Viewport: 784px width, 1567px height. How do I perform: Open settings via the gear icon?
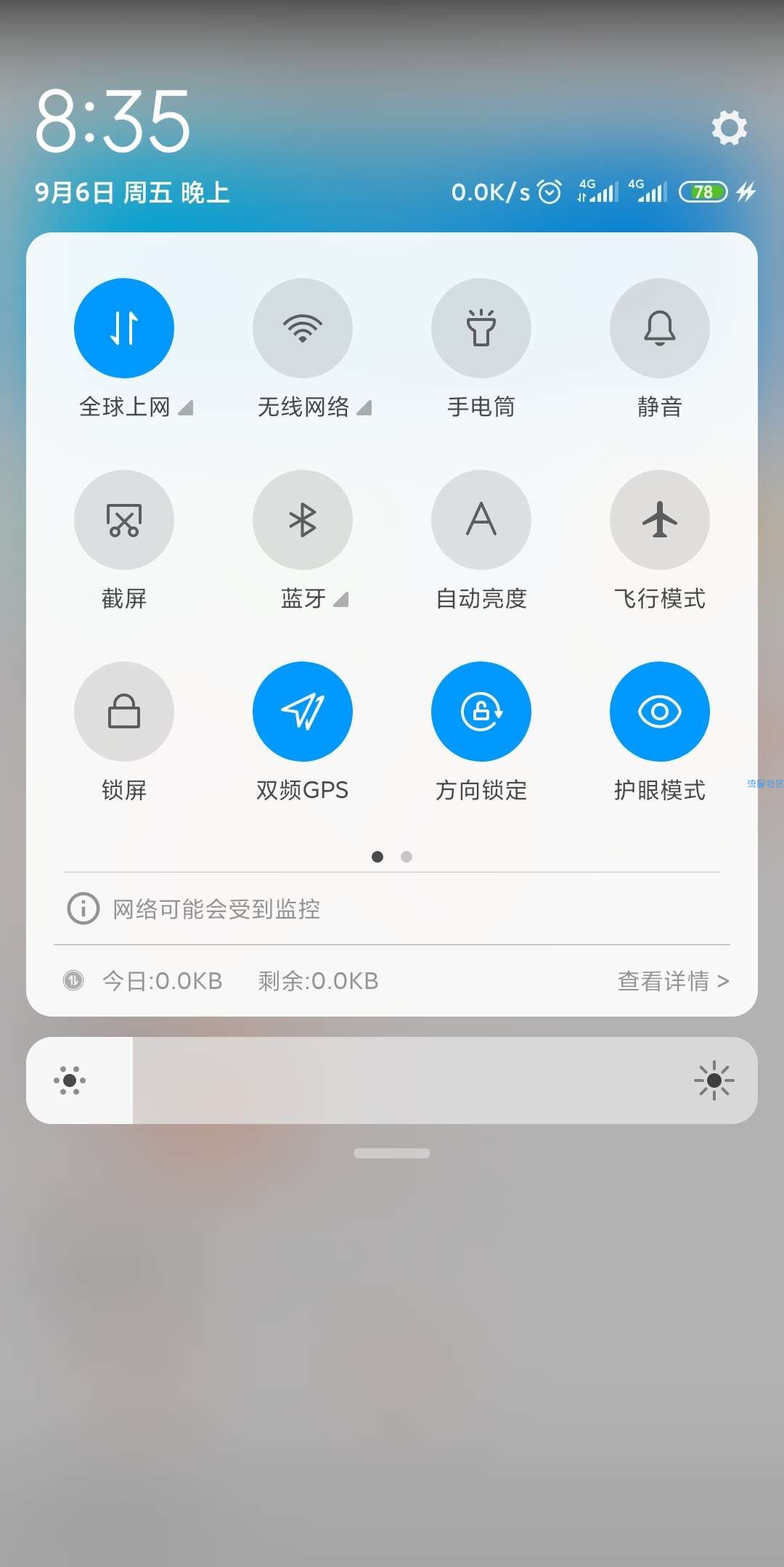[729, 128]
